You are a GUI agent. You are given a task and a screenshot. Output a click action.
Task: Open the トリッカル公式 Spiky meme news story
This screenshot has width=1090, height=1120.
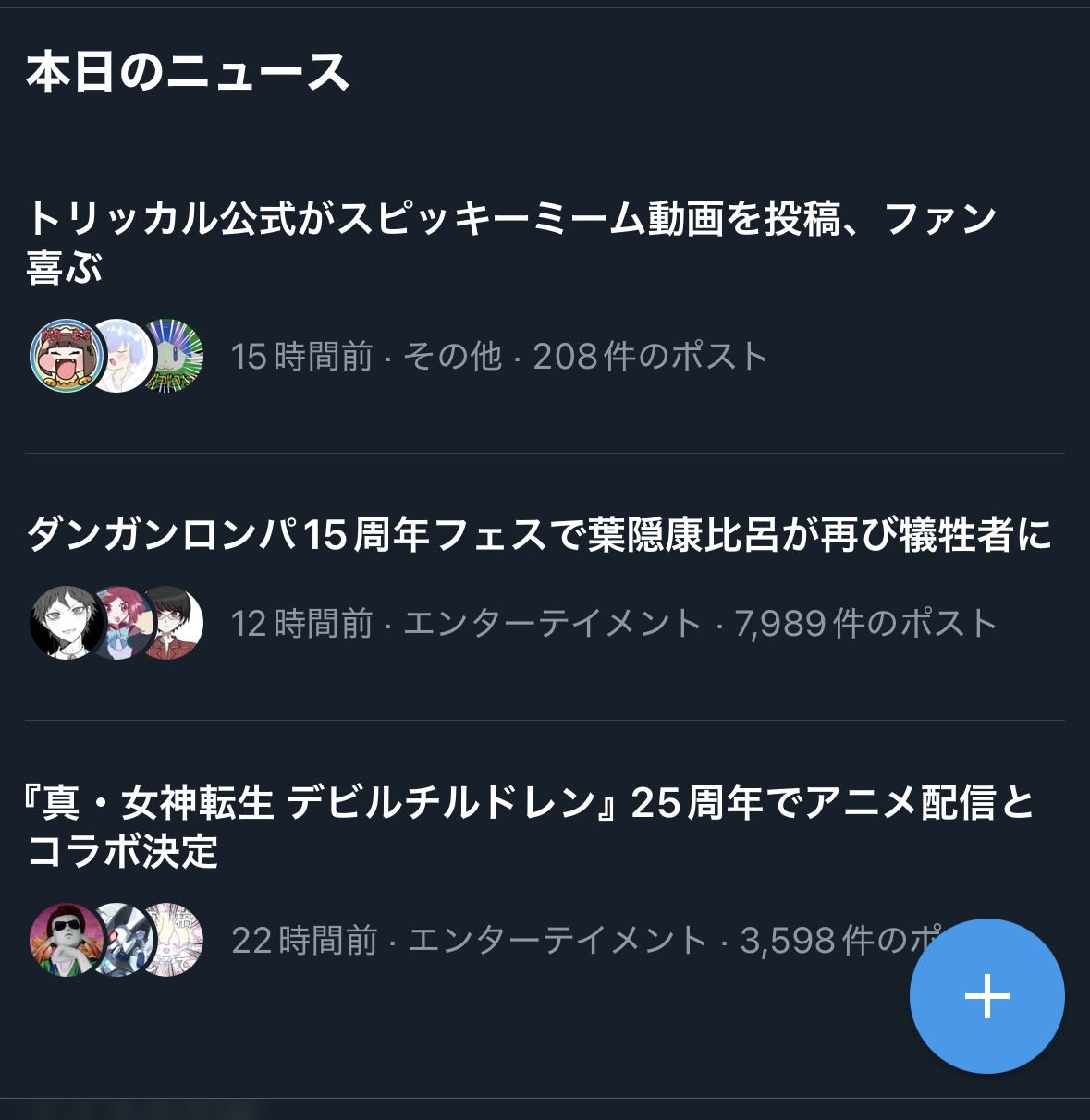(x=511, y=243)
